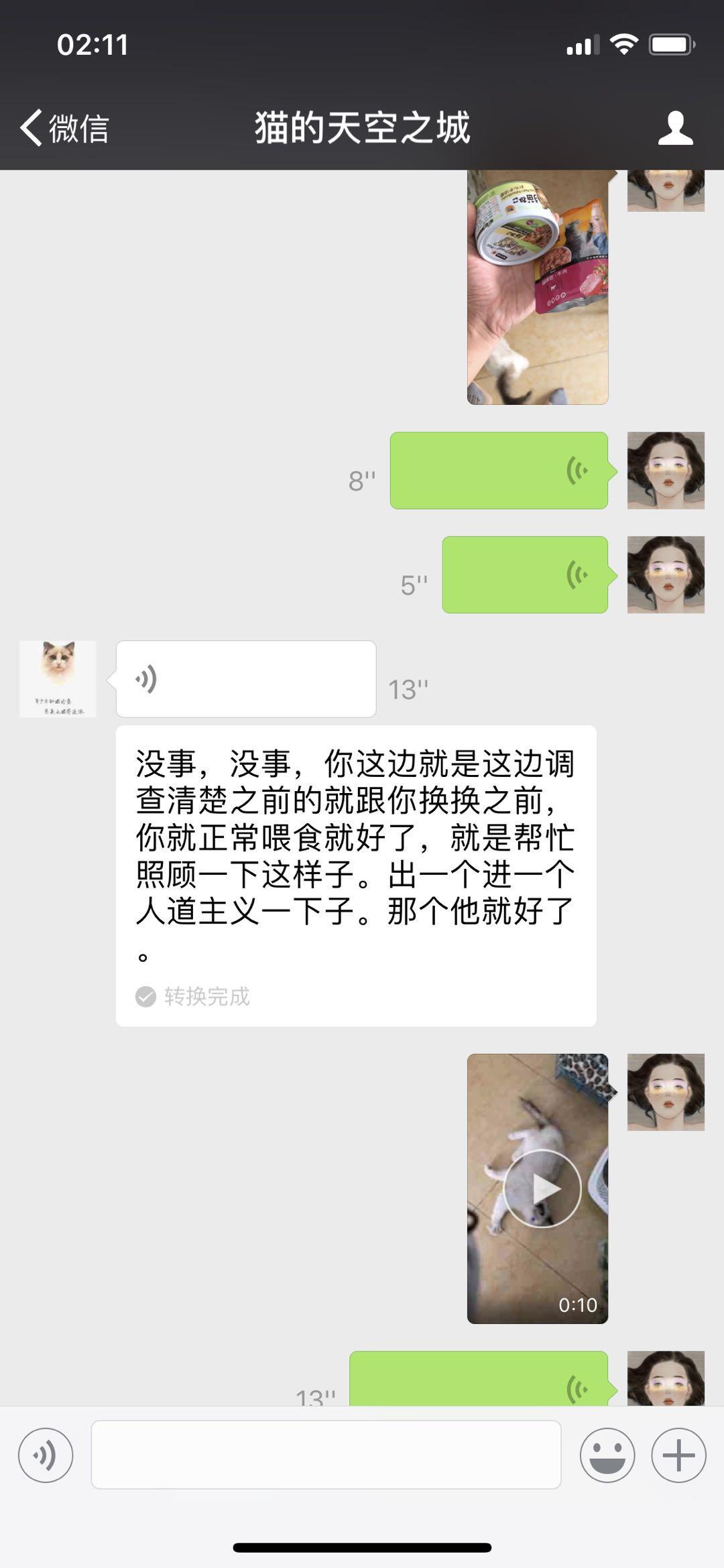Play the 0:10 cat video
Screen dimensions: 724x1568
click(541, 1189)
